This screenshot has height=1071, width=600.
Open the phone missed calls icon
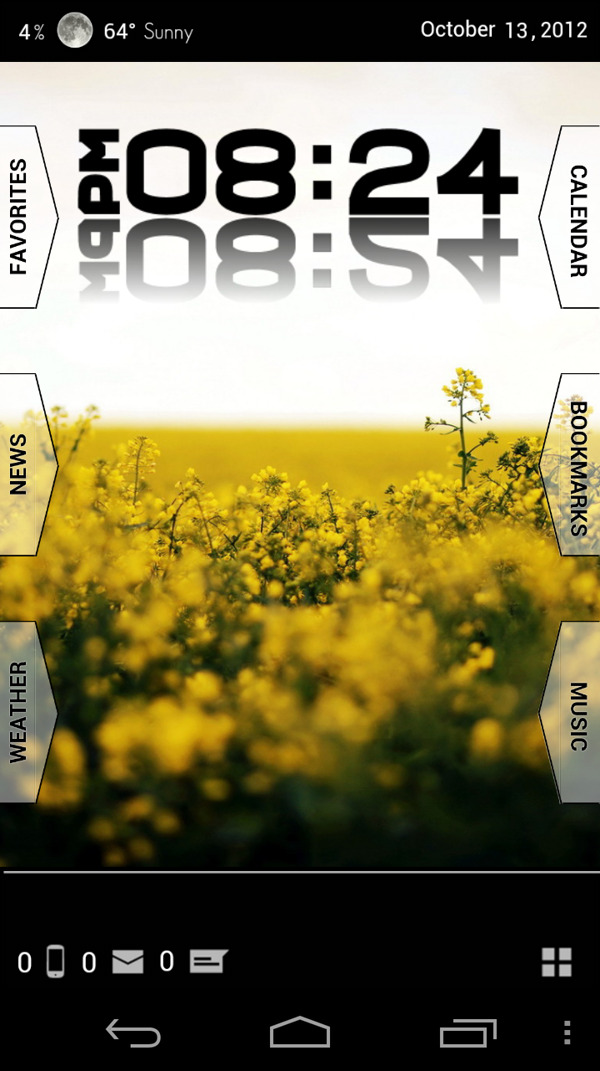(55, 962)
